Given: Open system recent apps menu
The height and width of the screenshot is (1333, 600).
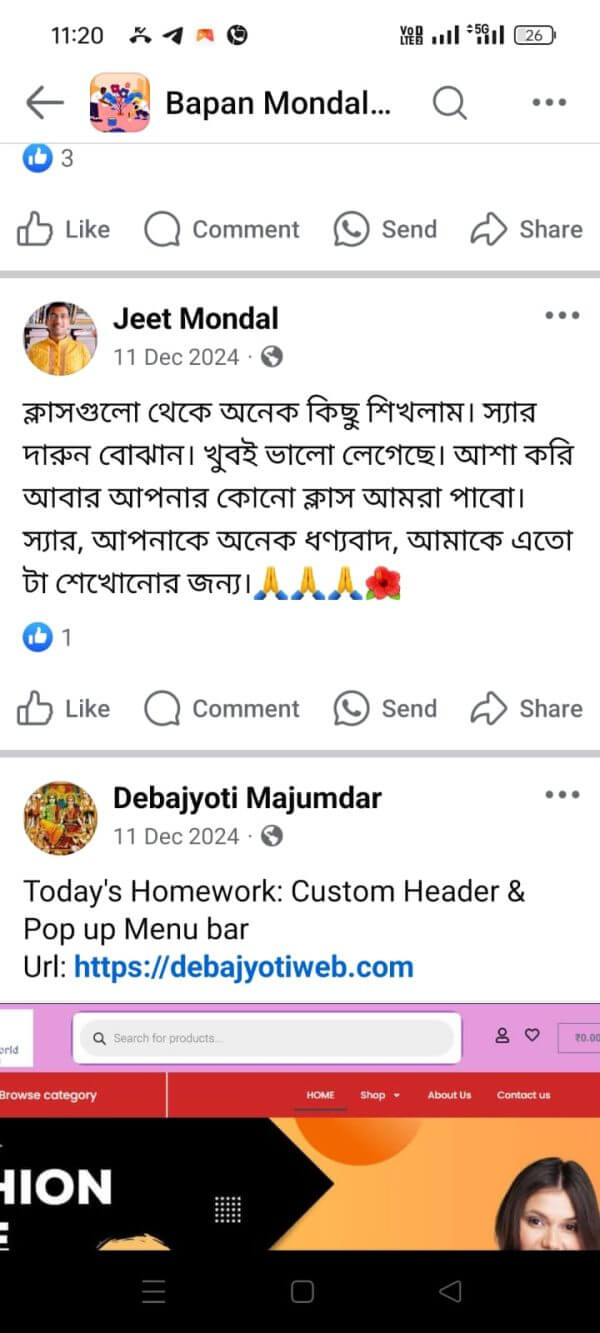Looking at the screenshot, I should pos(153,1292).
